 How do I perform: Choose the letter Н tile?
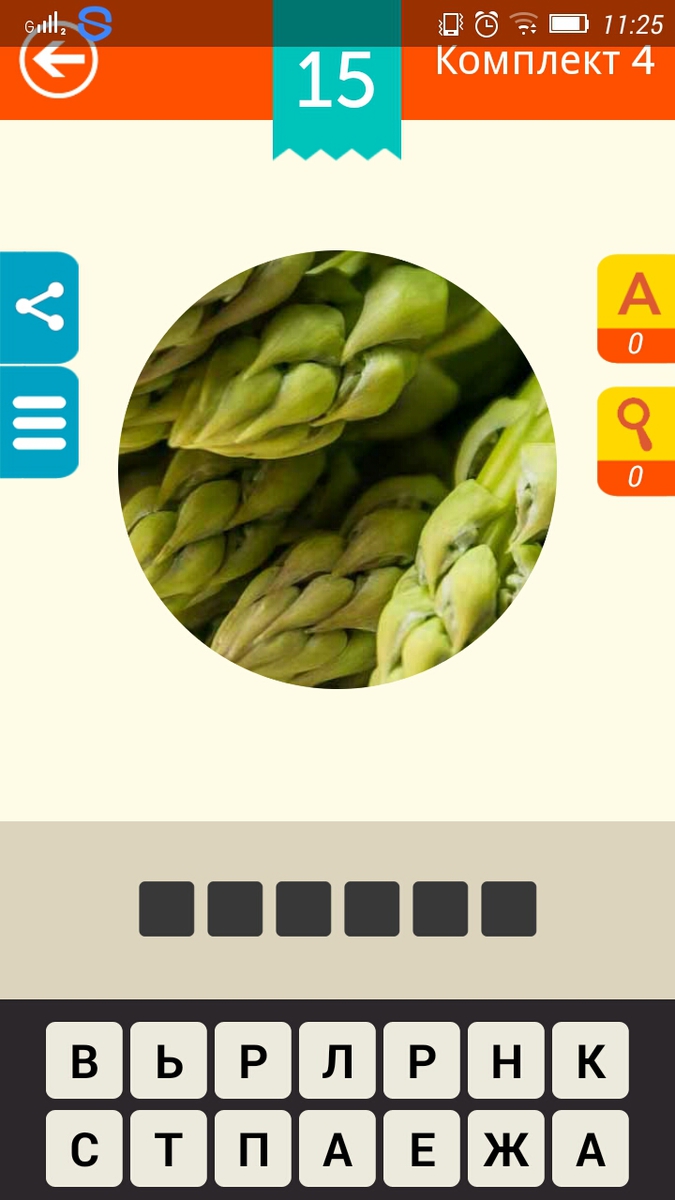(x=506, y=1061)
